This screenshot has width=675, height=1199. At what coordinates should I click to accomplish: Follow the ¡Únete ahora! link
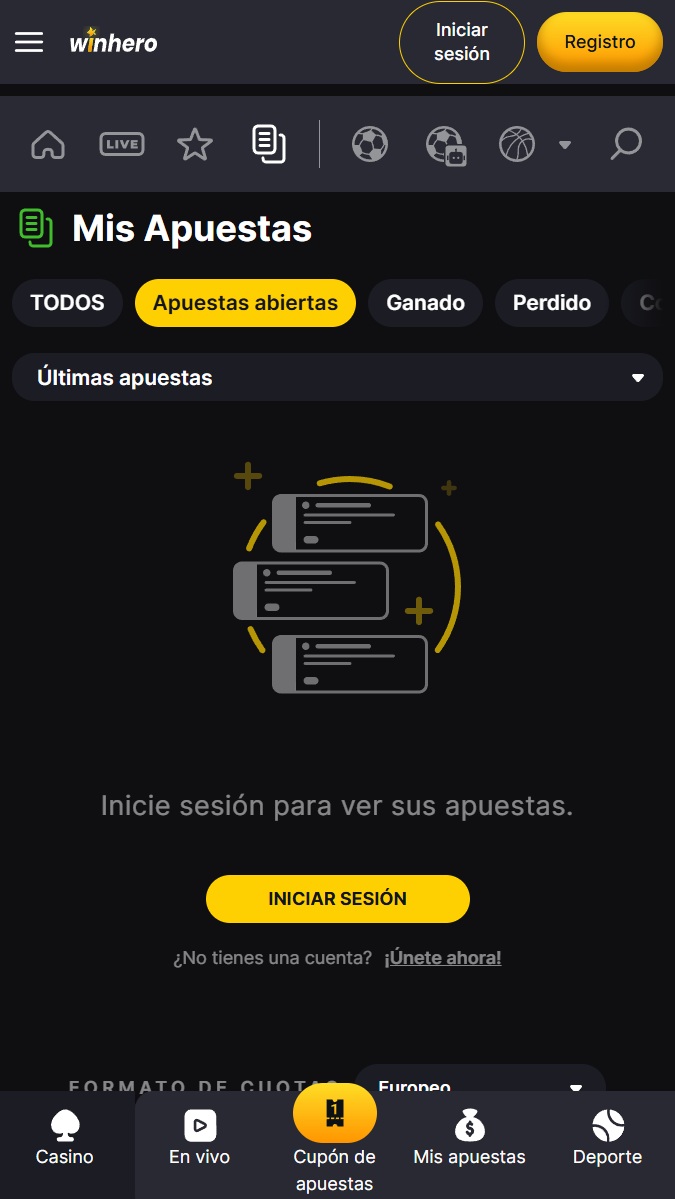443,957
